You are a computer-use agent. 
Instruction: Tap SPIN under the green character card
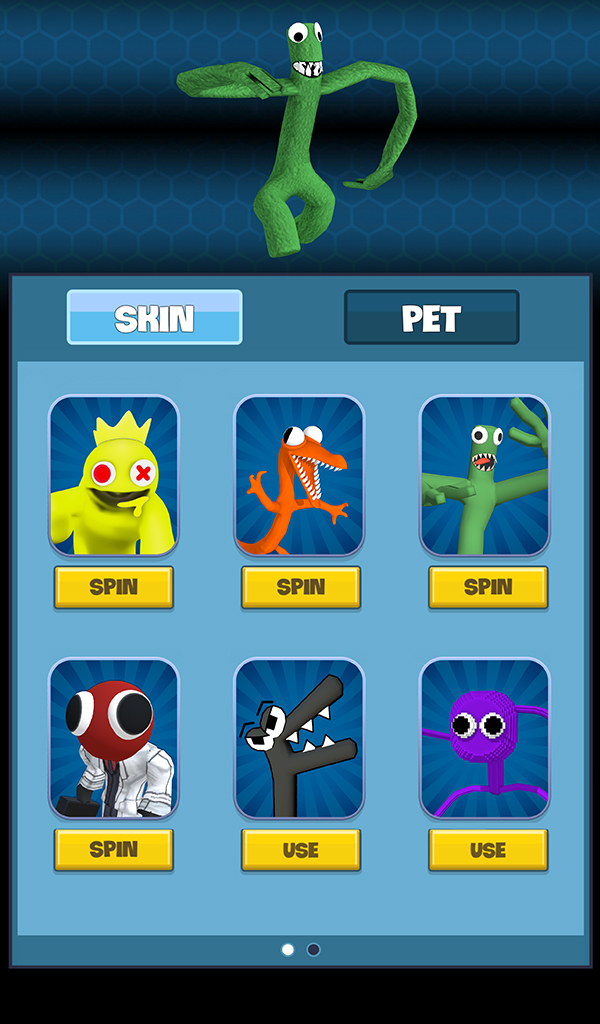pos(488,587)
